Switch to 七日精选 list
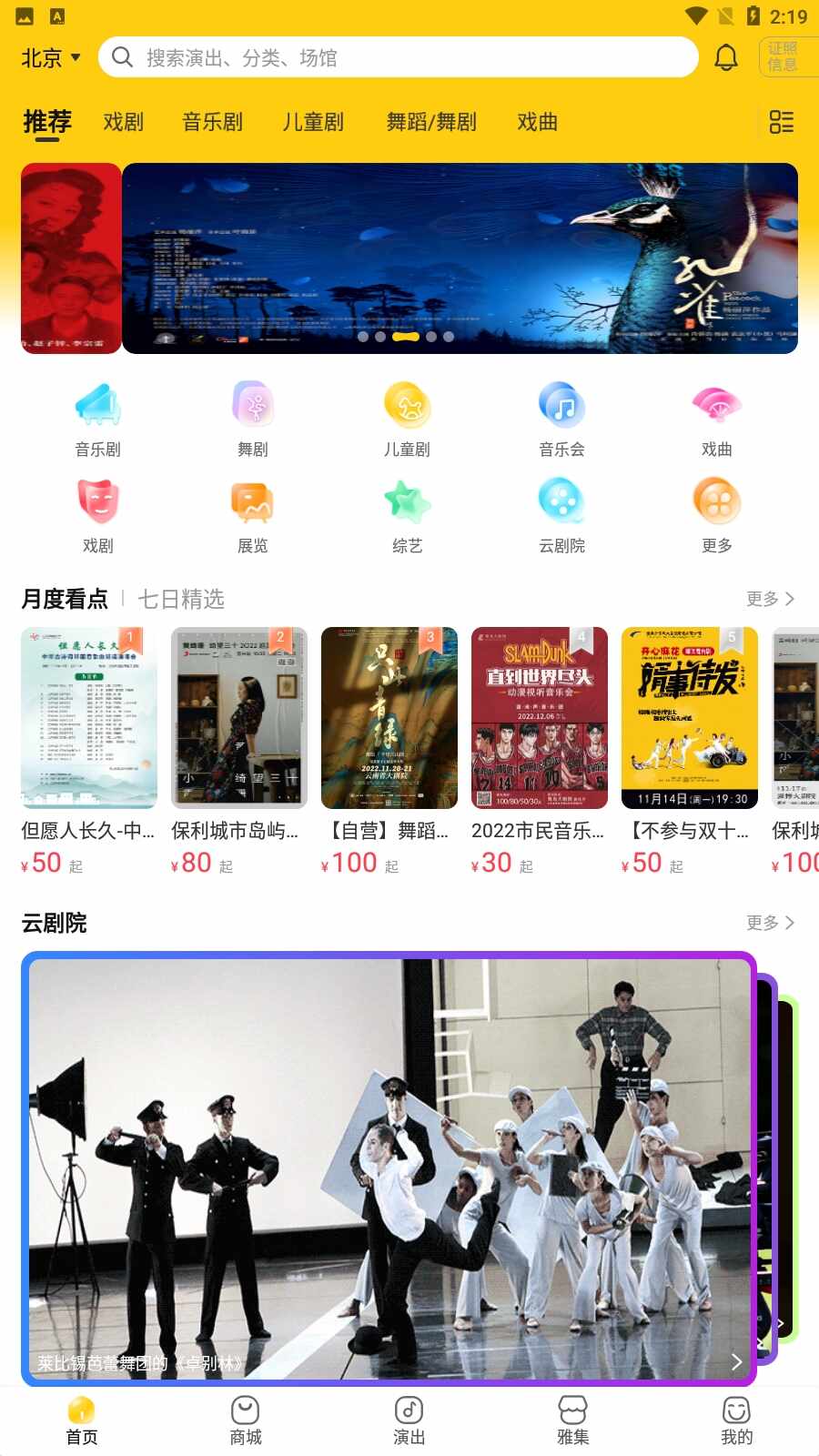 click(x=181, y=599)
